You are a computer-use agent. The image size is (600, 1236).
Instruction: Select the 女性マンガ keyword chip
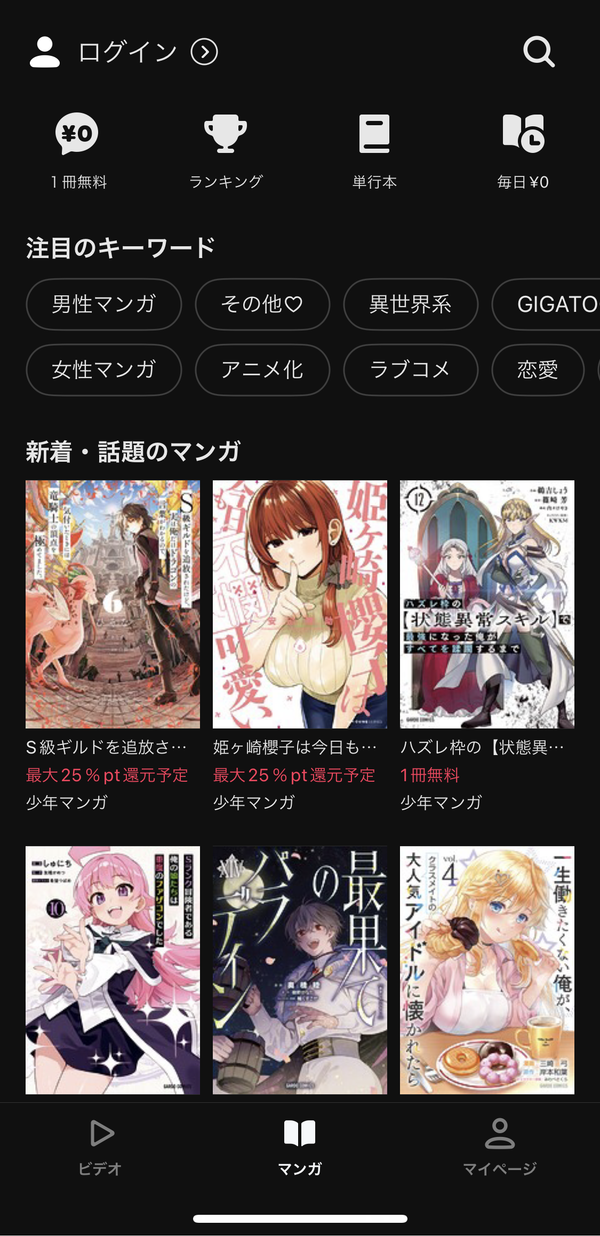coord(104,370)
